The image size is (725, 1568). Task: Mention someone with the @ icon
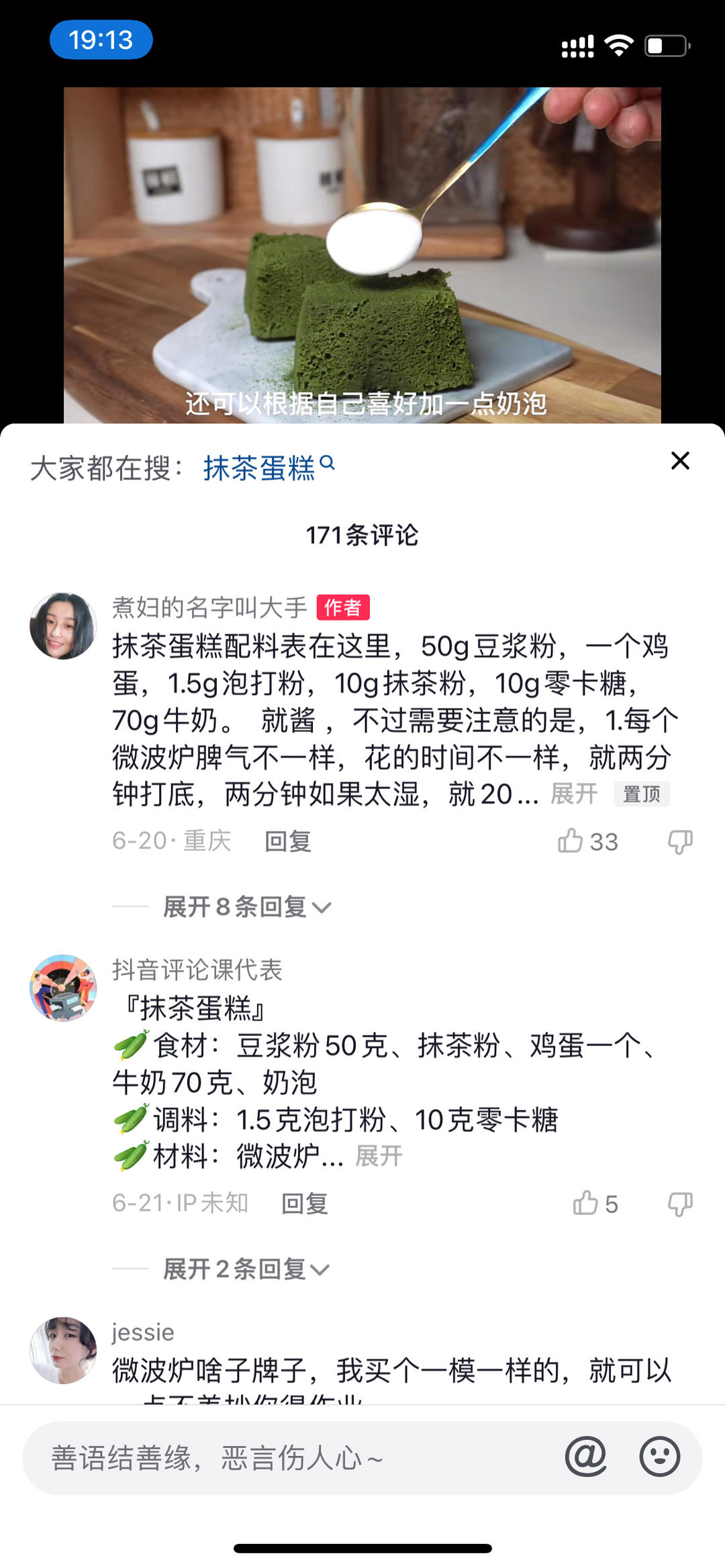(586, 1457)
